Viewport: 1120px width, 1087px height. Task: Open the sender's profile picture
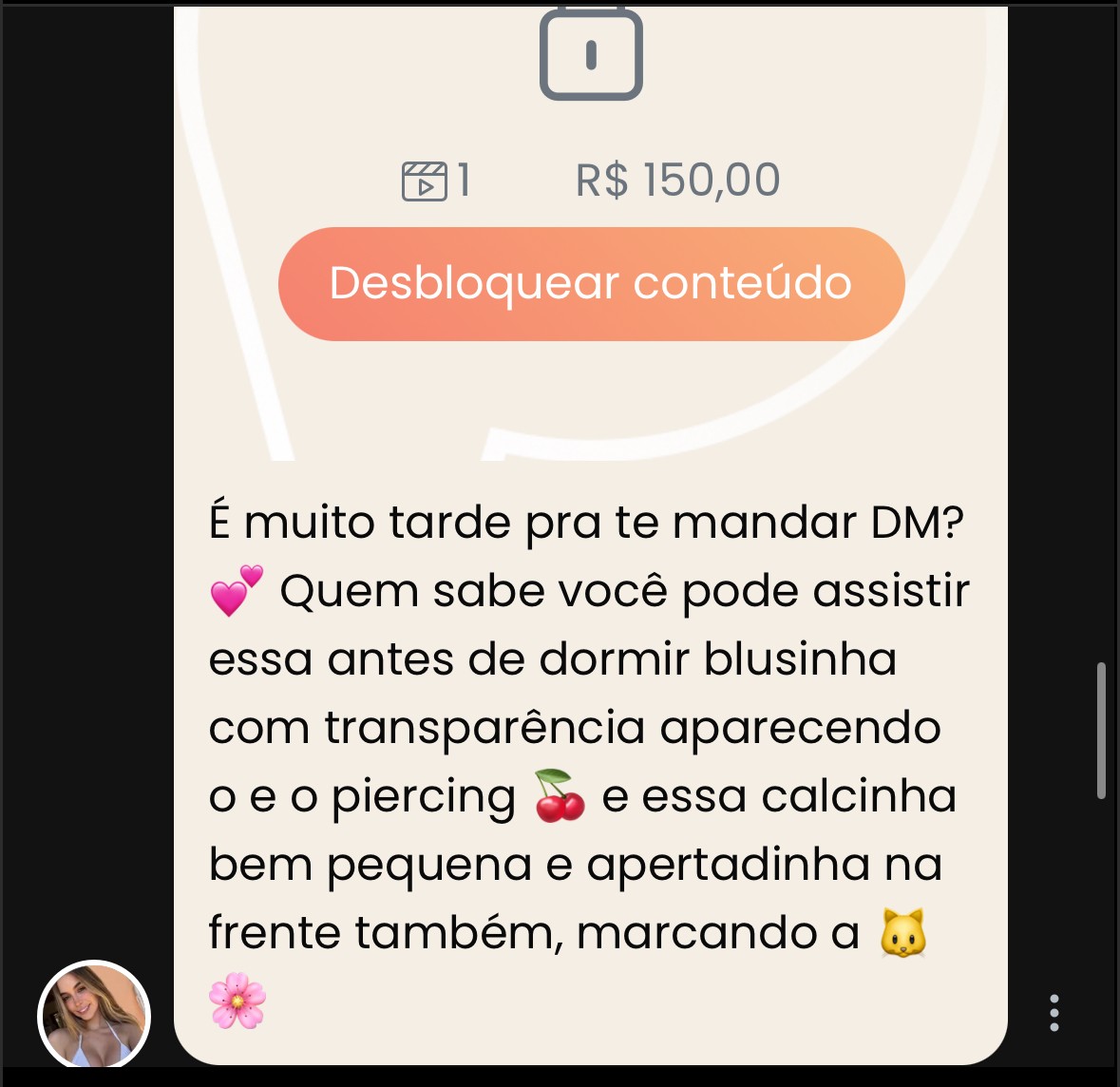pos(94,1015)
